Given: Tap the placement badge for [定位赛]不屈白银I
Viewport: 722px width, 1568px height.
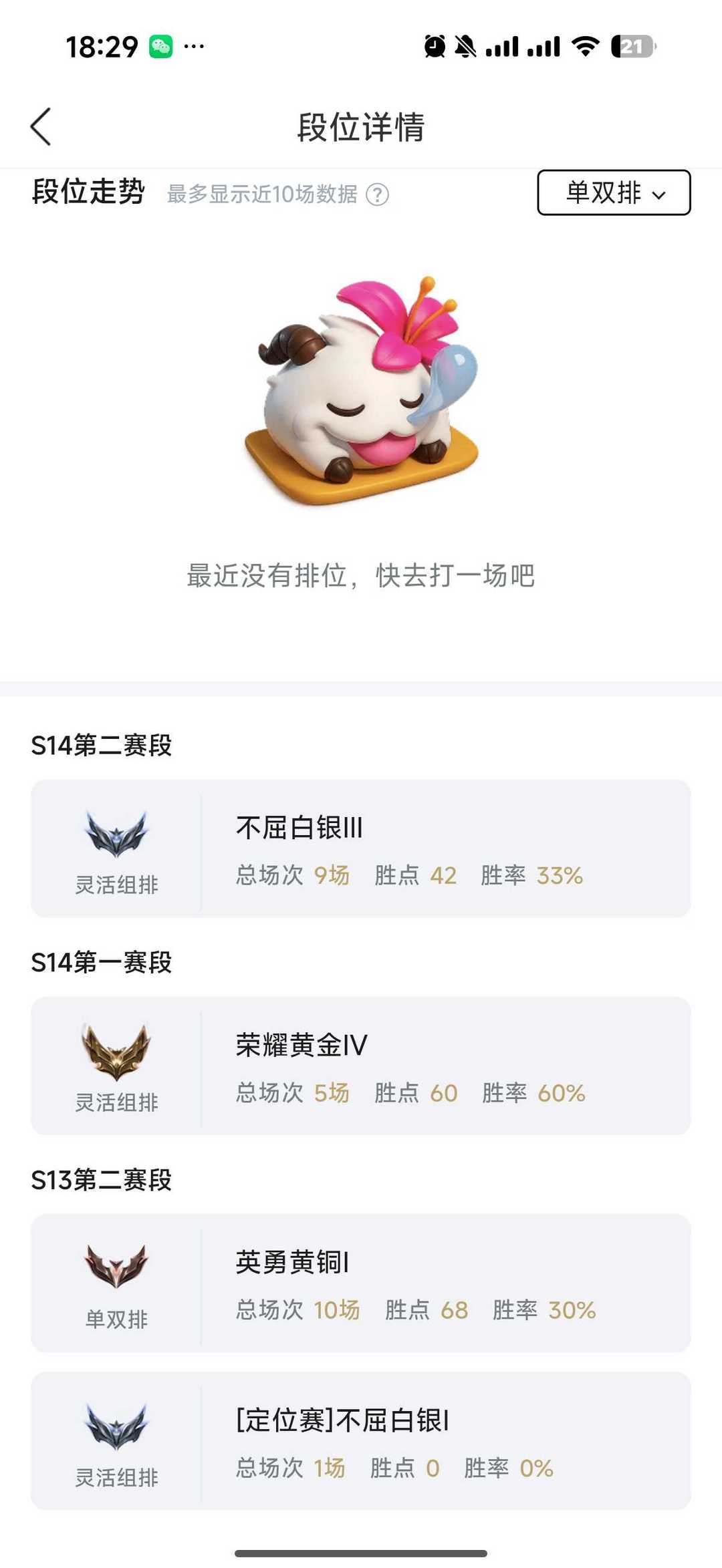Looking at the screenshot, I should click(115, 1426).
